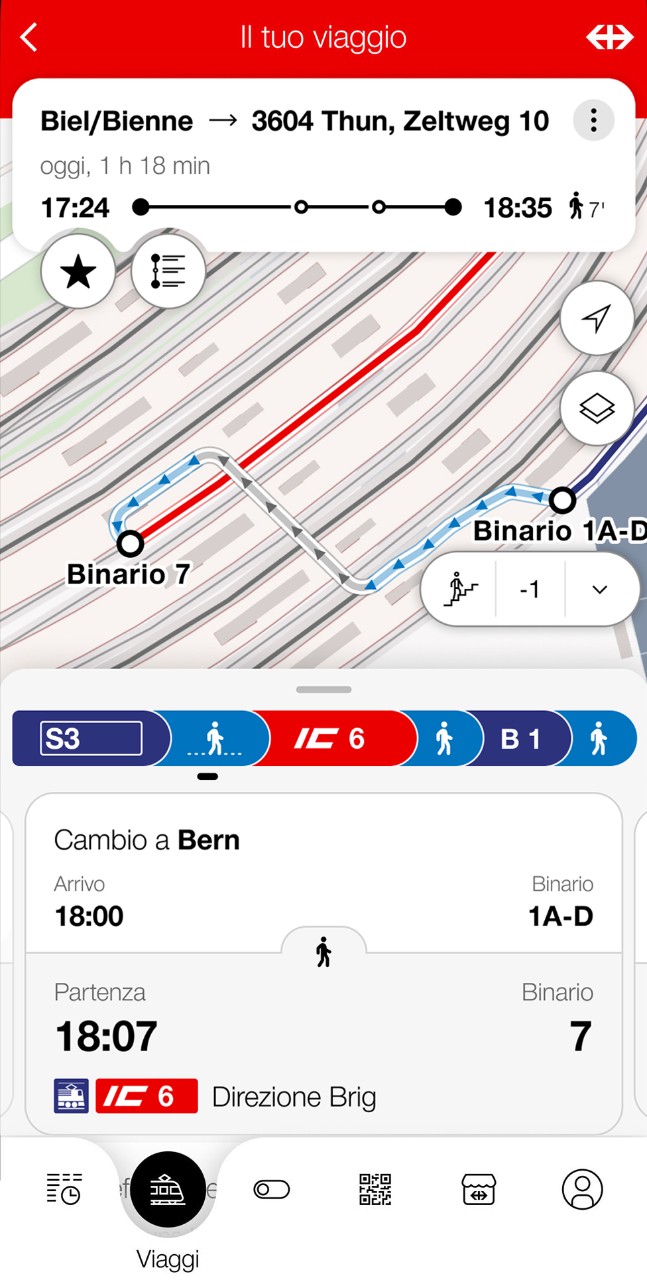Tap the stairs route option button
647x1280 pixels.
[461, 589]
